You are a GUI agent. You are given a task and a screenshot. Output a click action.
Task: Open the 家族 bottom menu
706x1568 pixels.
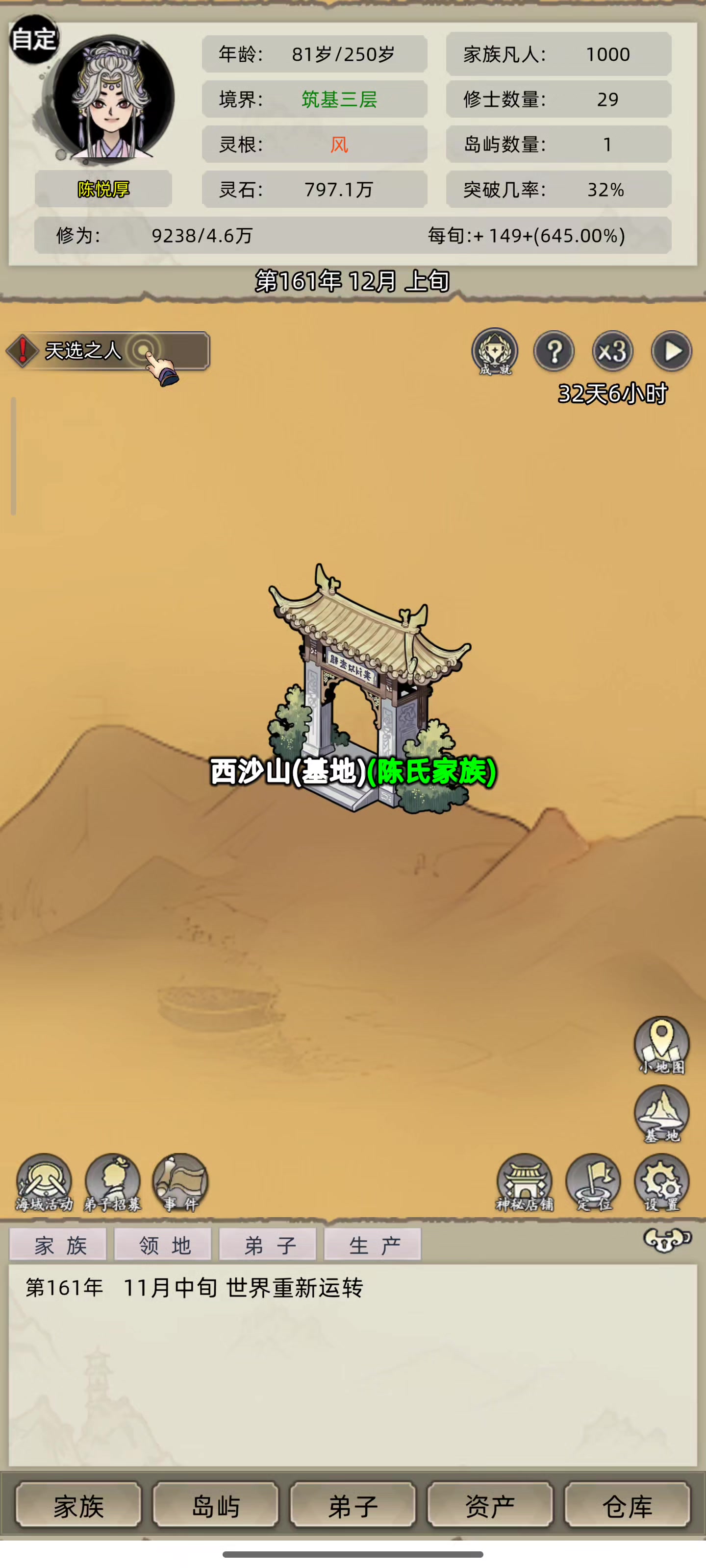coord(78,1506)
